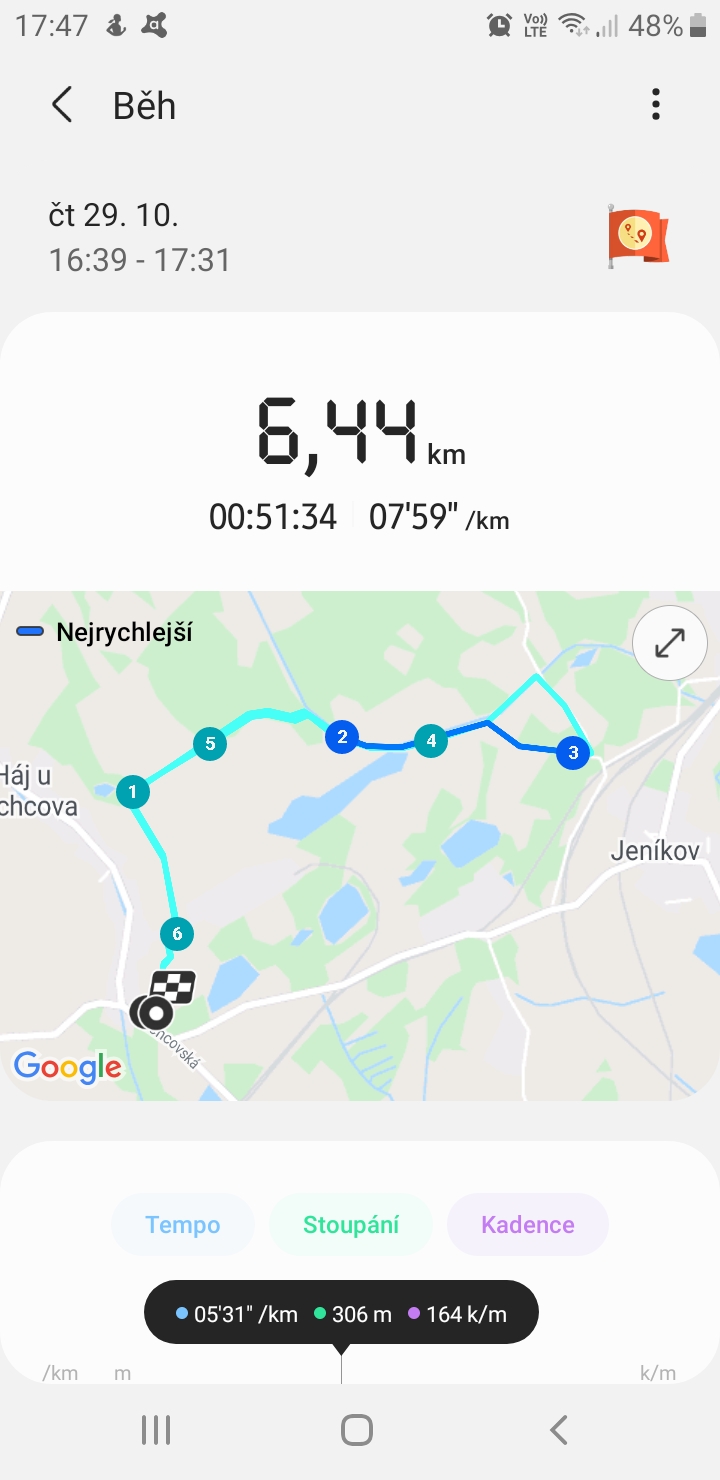Screen dimensions: 720x1480
Task: Go to the home screen
Action: (x=357, y=1430)
